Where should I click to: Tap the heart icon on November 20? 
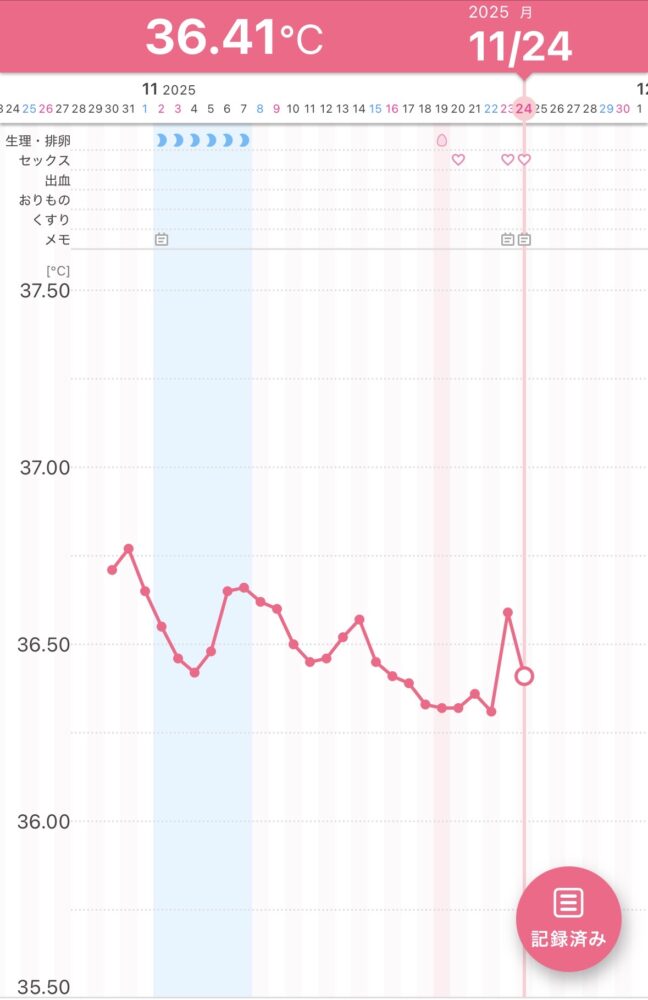click(x=458, y=160)
